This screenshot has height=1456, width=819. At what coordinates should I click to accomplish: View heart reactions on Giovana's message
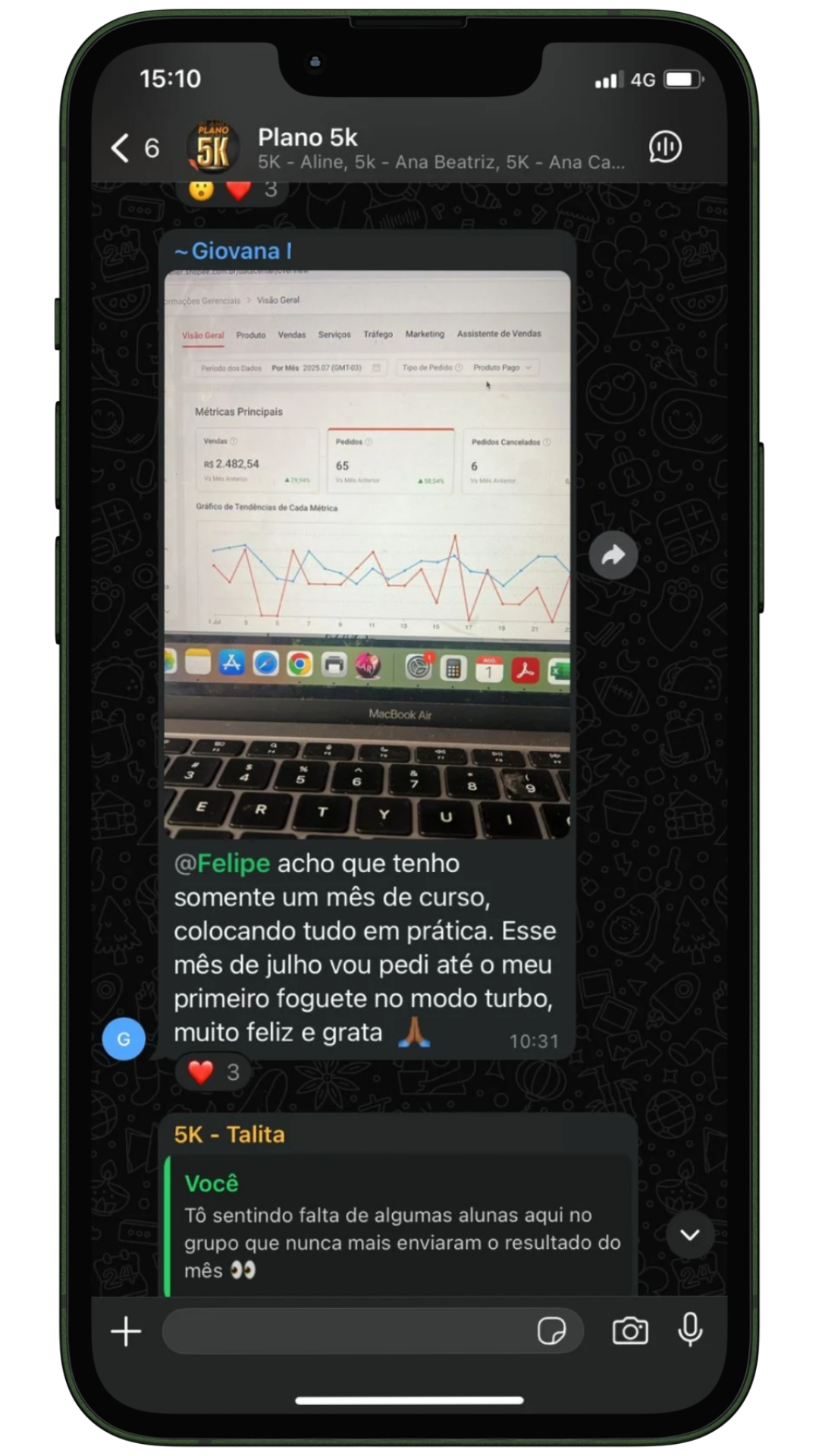[213, 1072]
